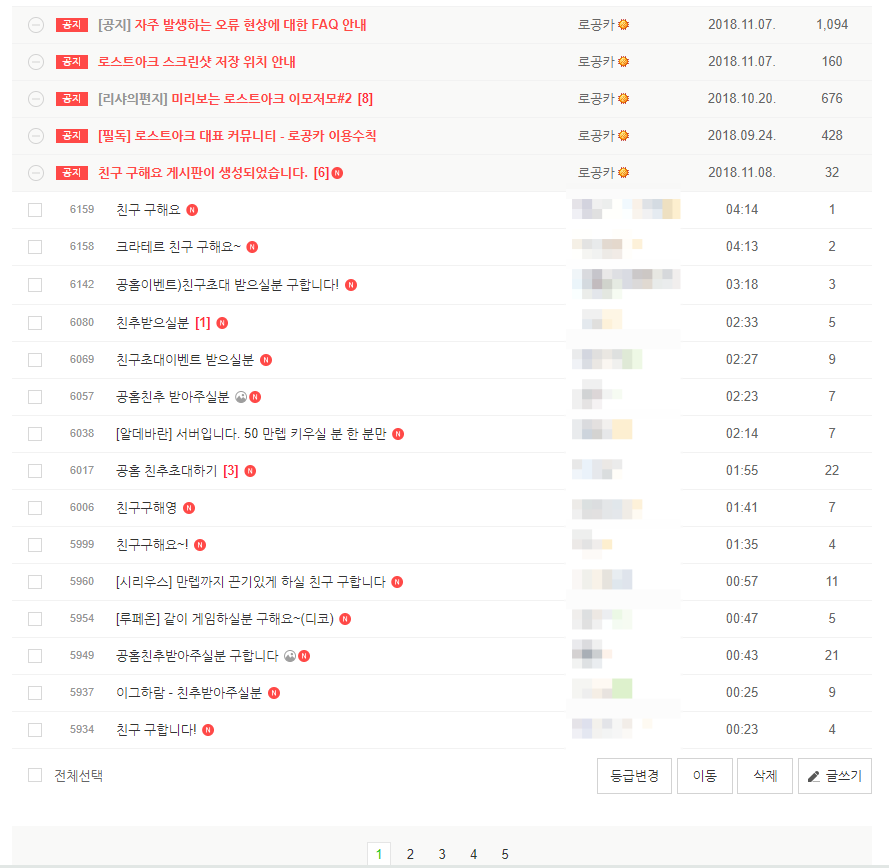Open post 6158 크라테르 친구 구해요~
Image resolution: width=889 pixels, height=868 pixels.
coord(178,247)
